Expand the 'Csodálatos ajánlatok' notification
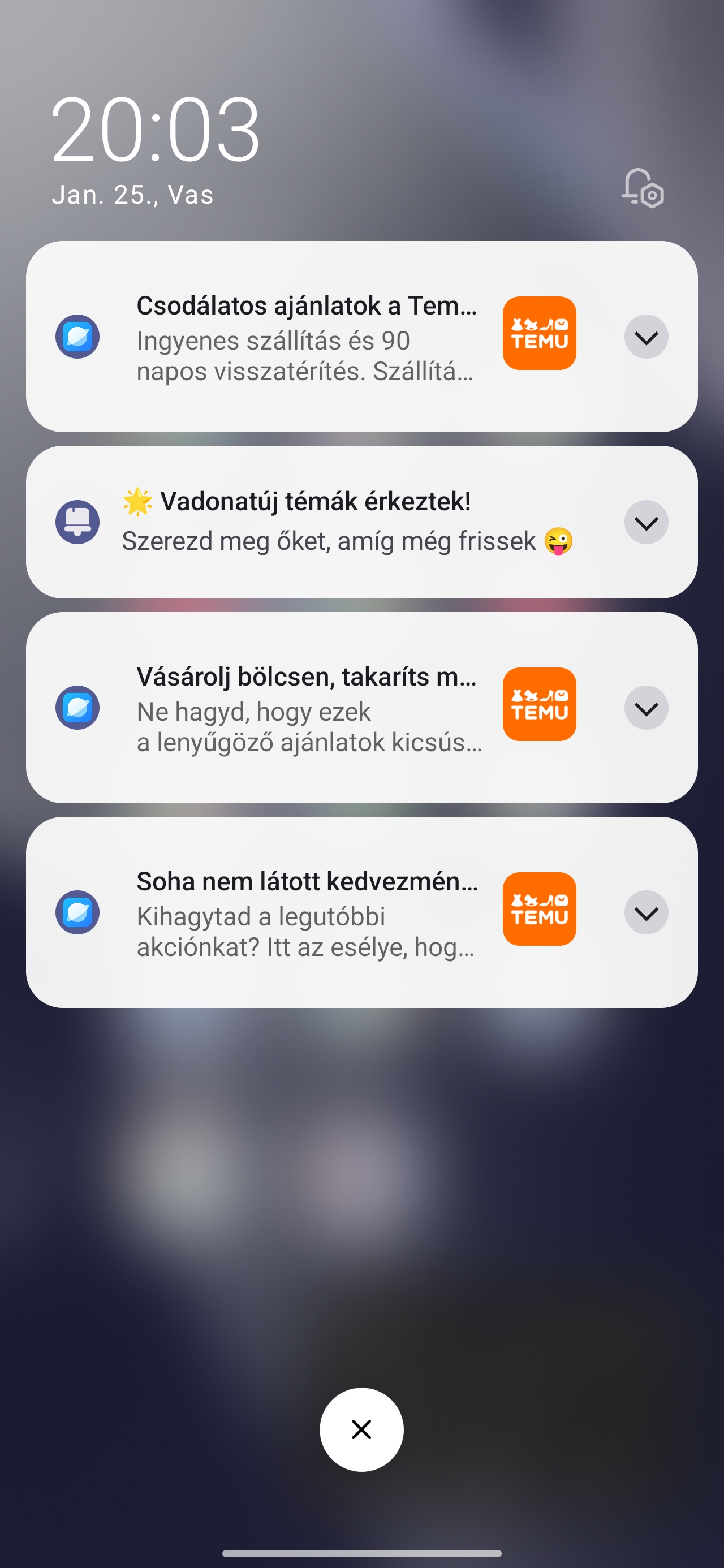 click(645, 337)
